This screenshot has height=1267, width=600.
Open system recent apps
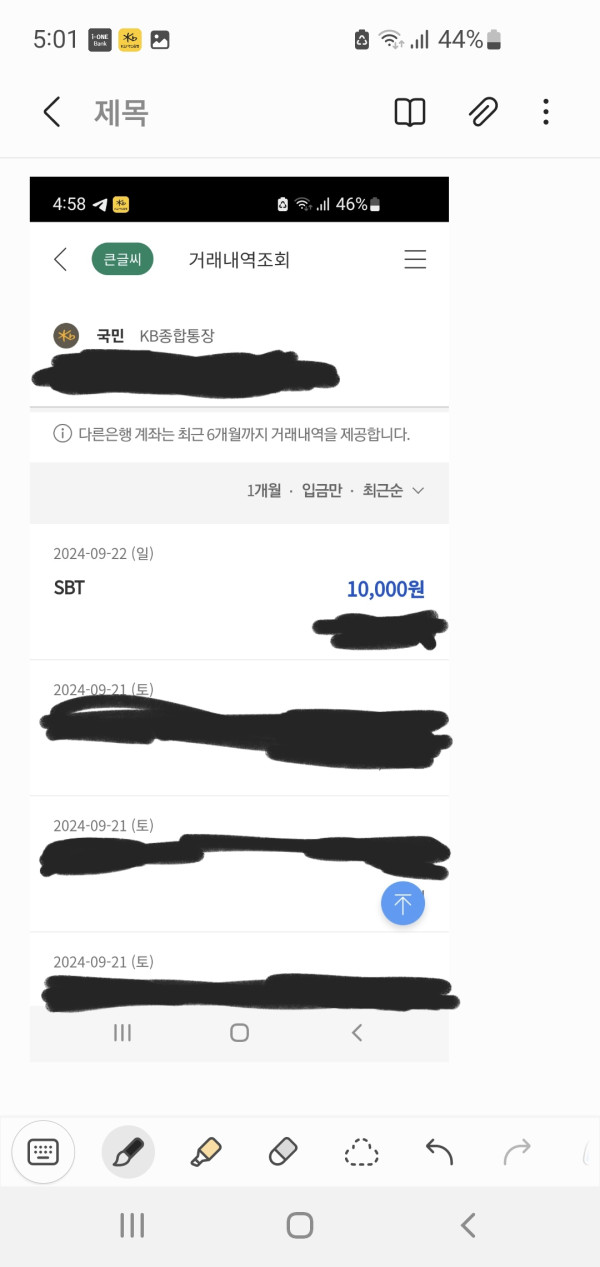[133, 1225]
